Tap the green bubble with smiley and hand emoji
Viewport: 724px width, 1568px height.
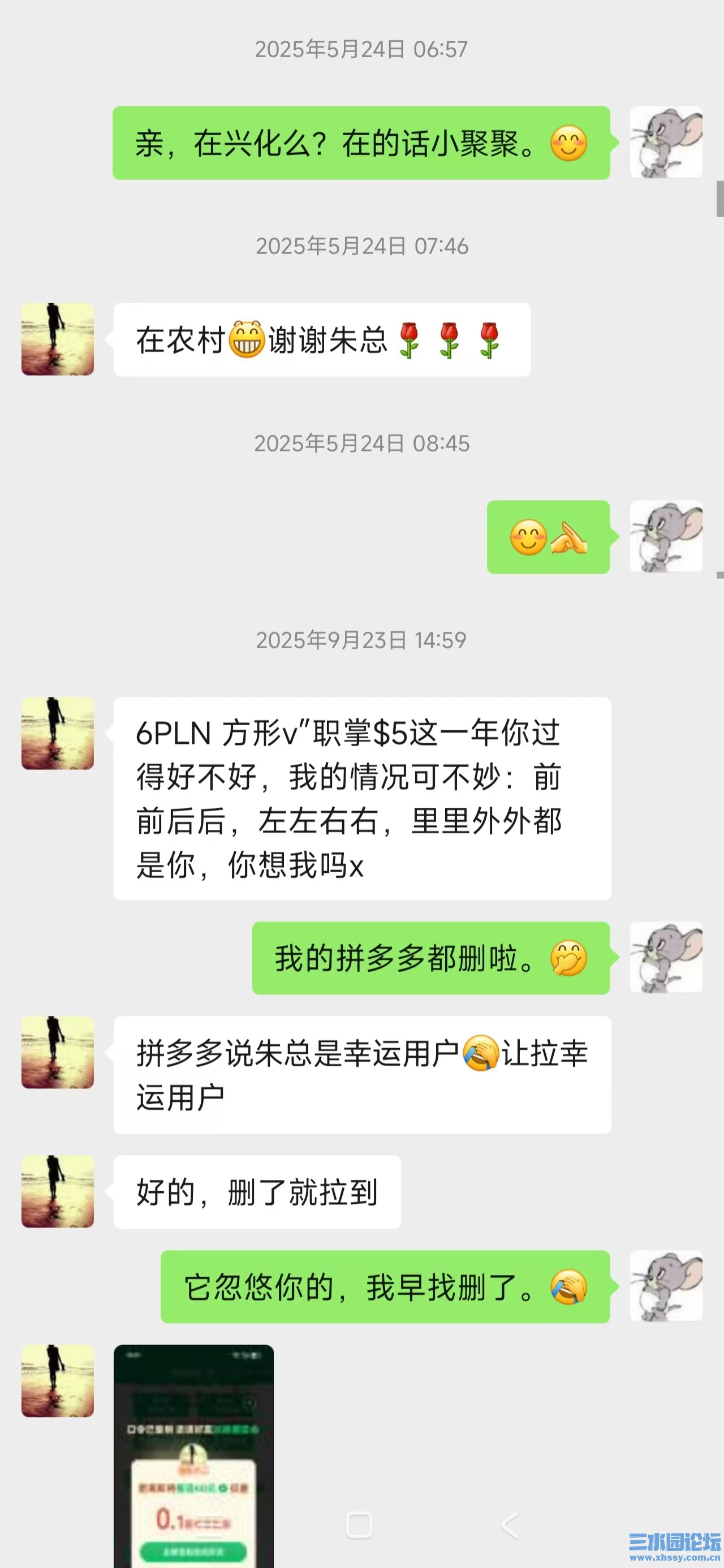[548, 536]
